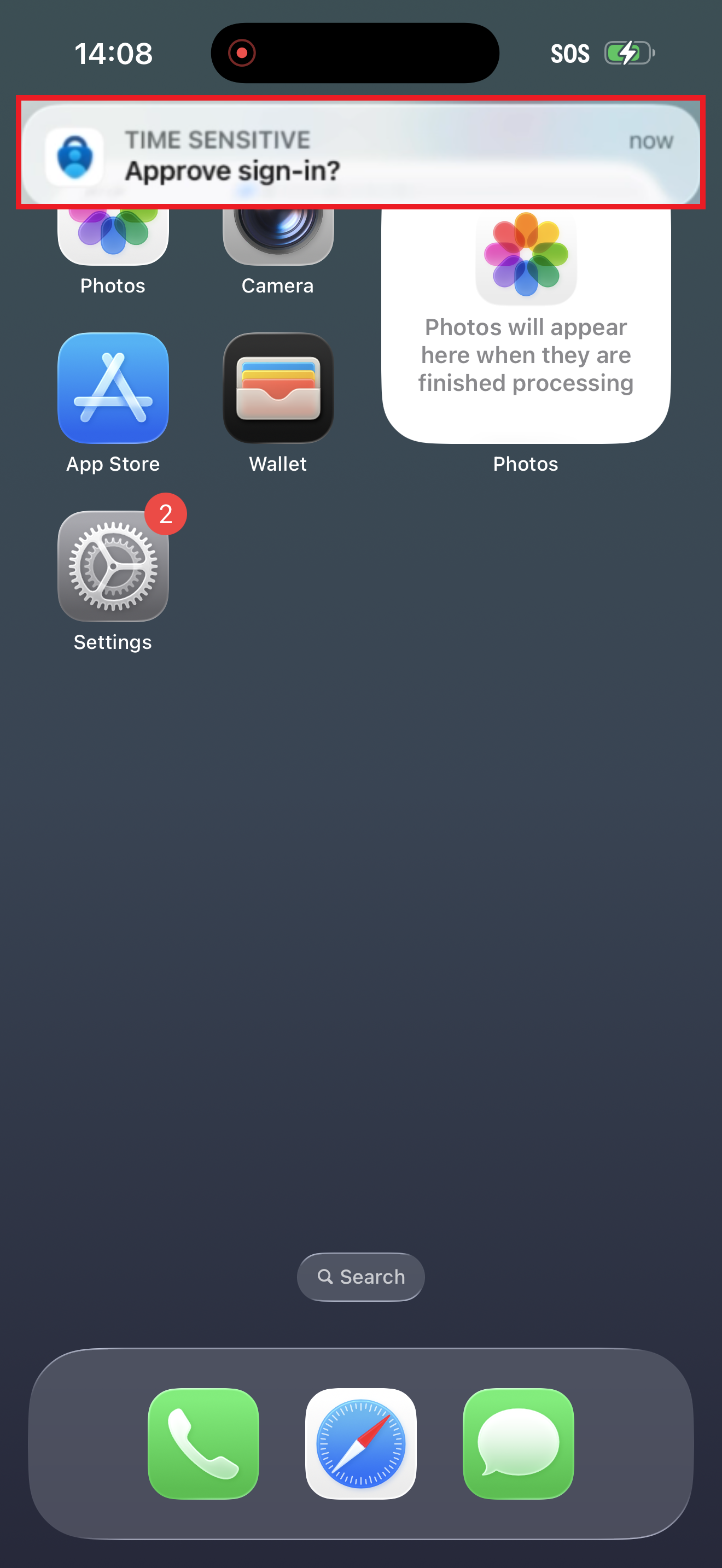Tap the Authenticator icon in the notification
722x1568 pixels.
(x=75, y=156)
